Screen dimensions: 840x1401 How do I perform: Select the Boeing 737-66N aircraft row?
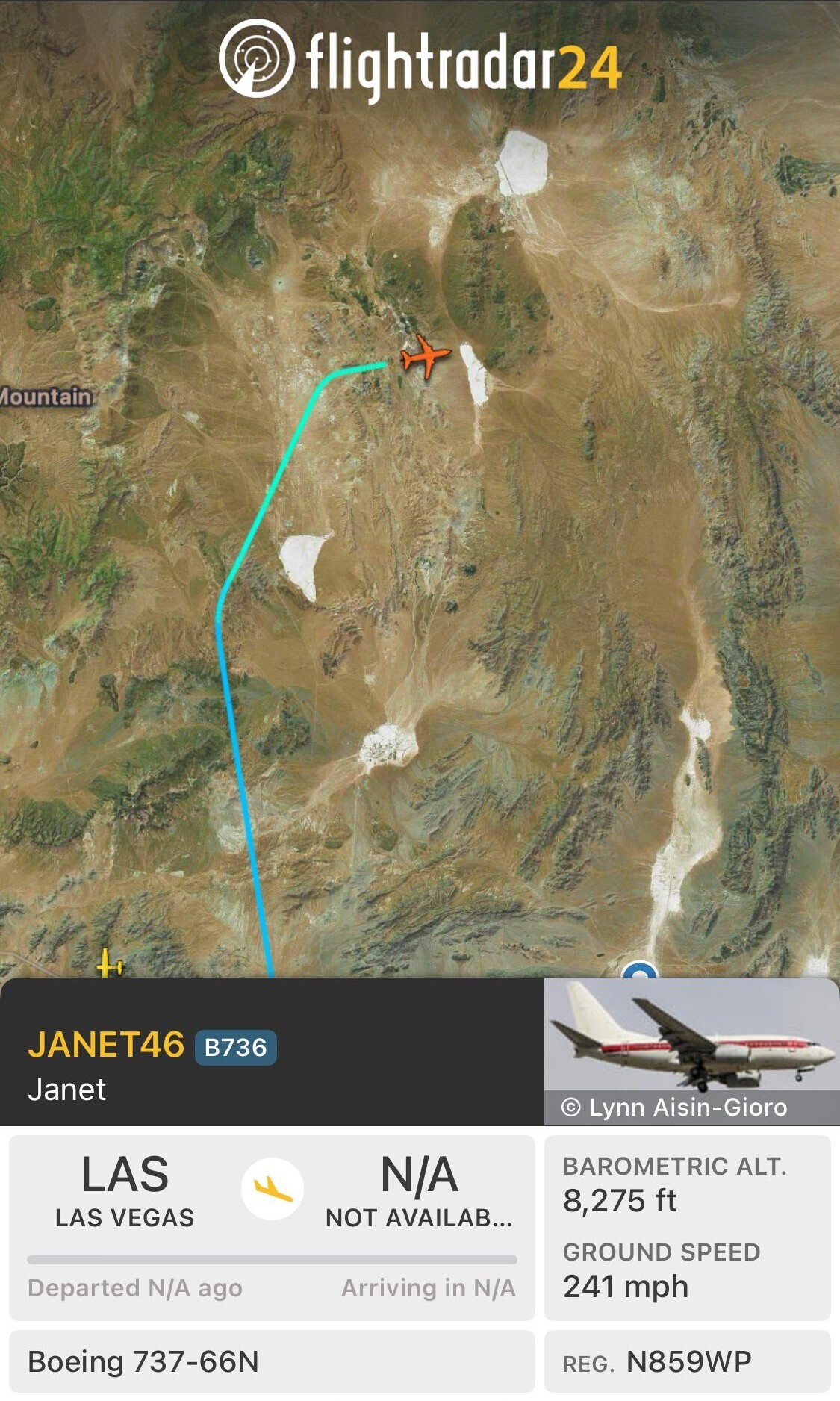144,1361
